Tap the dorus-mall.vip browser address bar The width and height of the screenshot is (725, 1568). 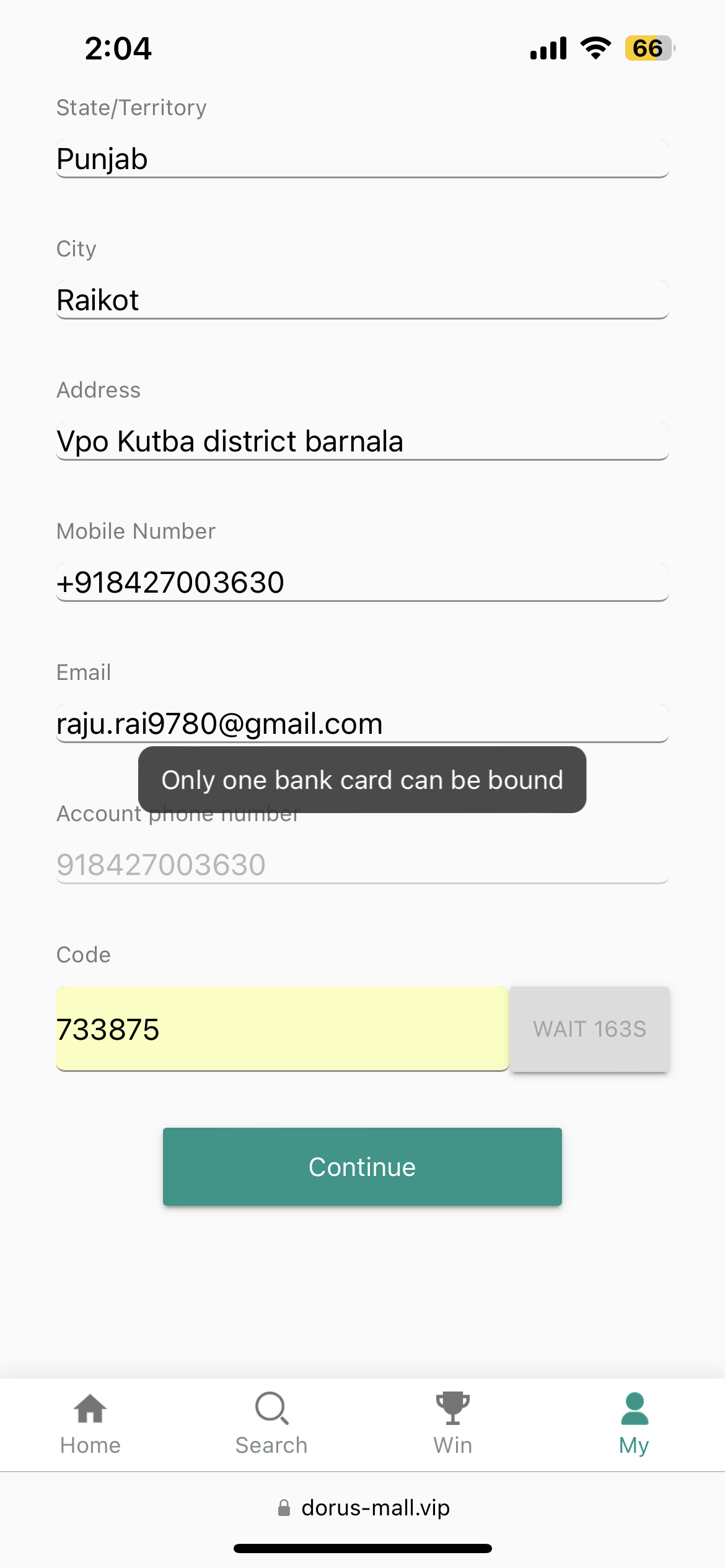(x=364, y=1508)
